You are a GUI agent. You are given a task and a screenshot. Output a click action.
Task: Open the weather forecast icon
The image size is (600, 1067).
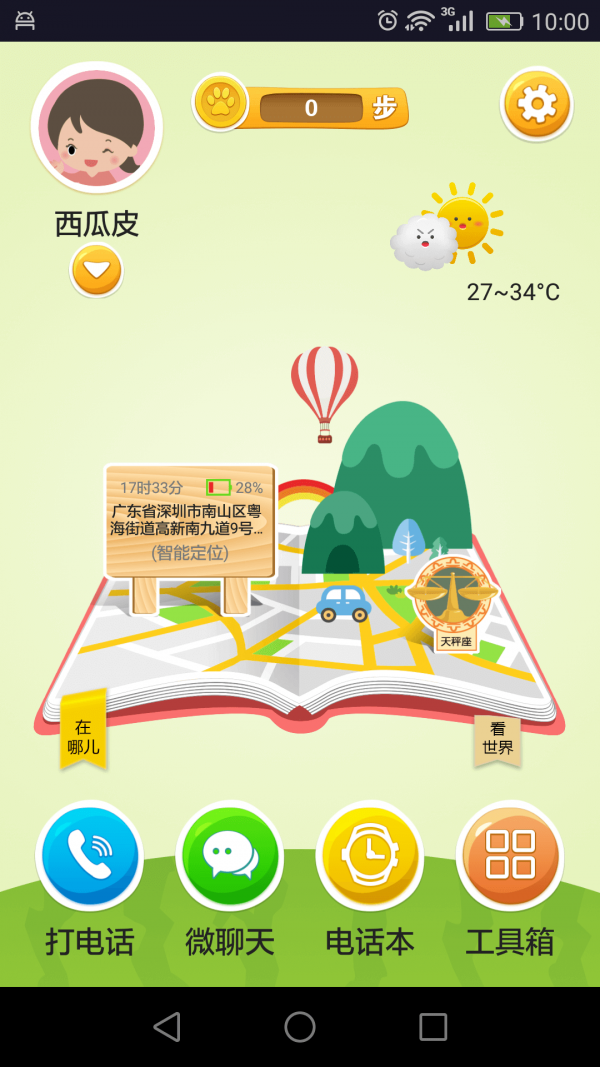point(447,228)
